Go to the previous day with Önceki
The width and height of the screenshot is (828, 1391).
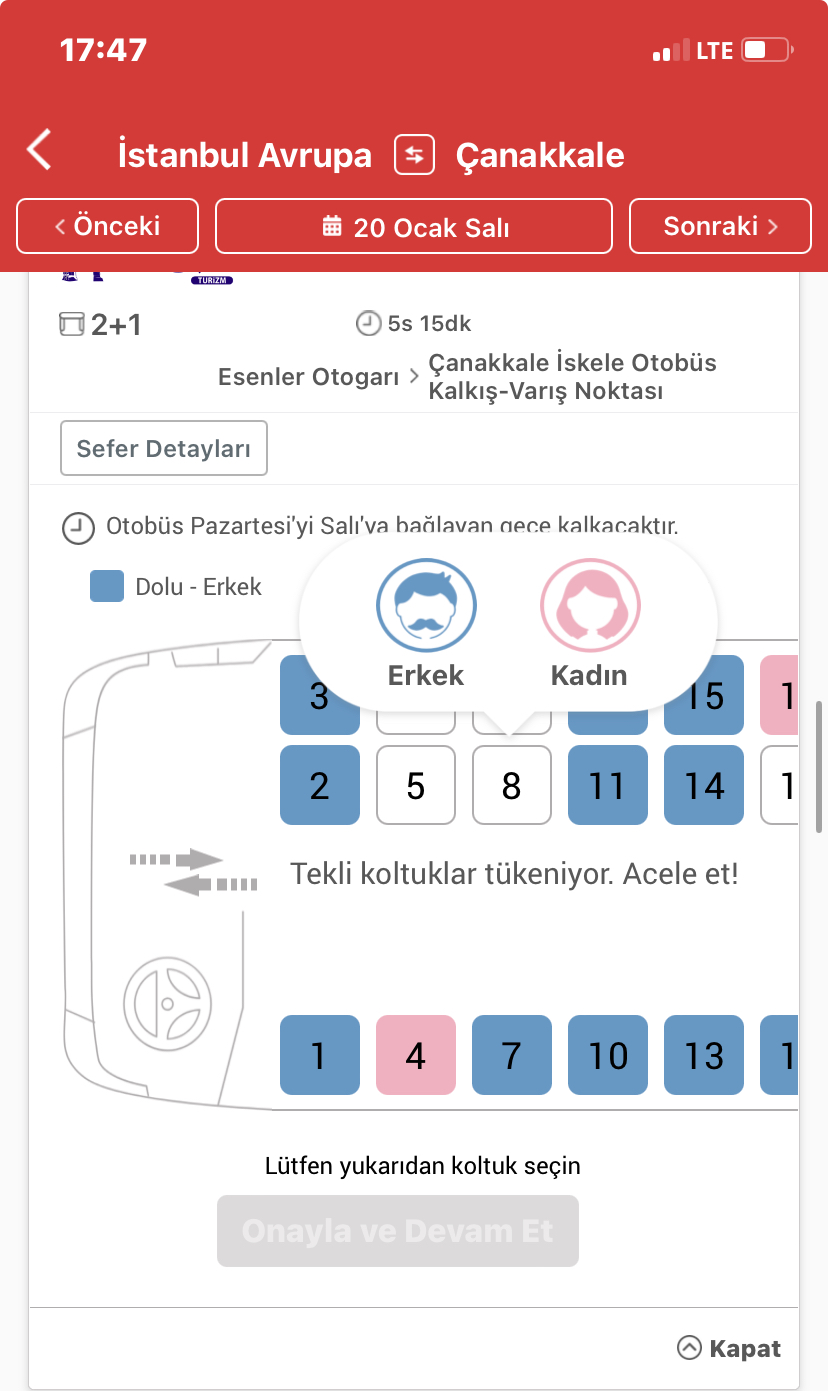click(x=108, y=226)
